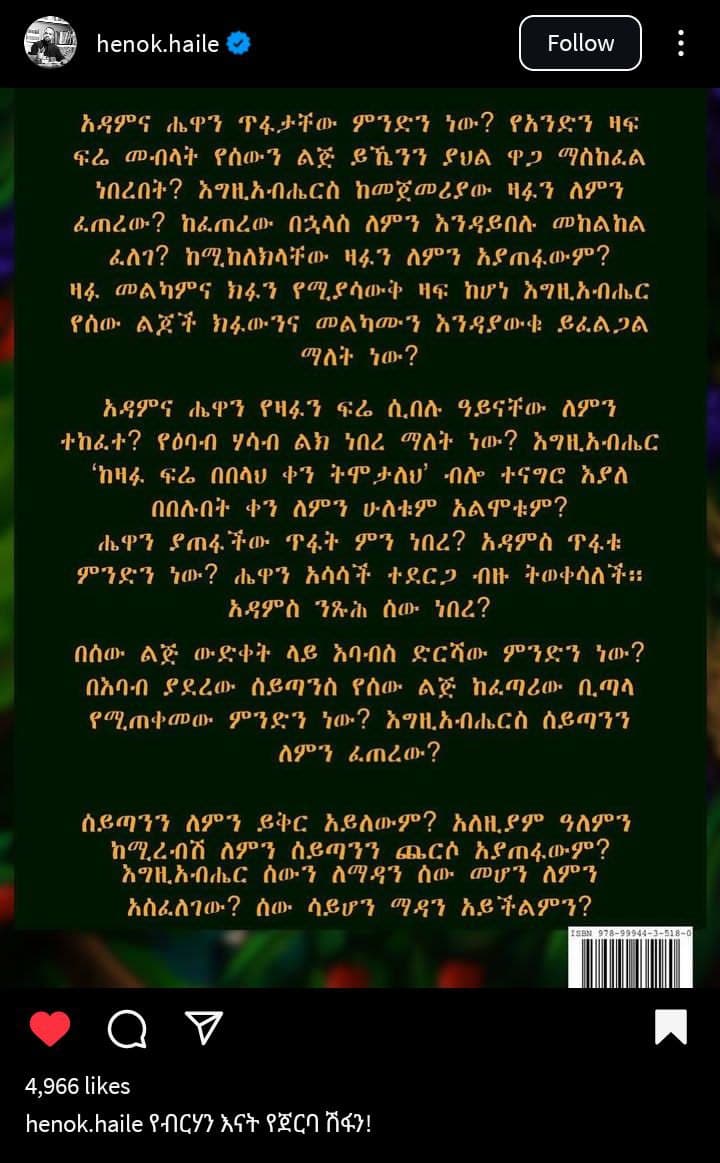Viewport: 720px width, 1163px height.
Task: Open the post's three-dot options menu
Action: [681, 43]
